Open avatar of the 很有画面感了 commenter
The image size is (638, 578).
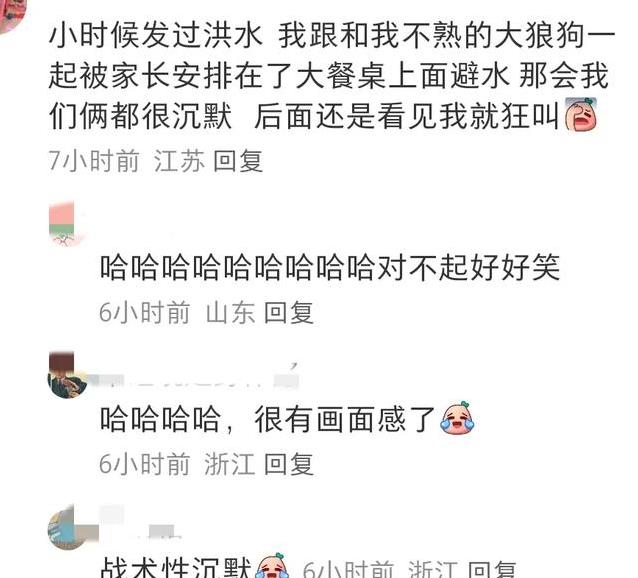(x=67, y=375)
